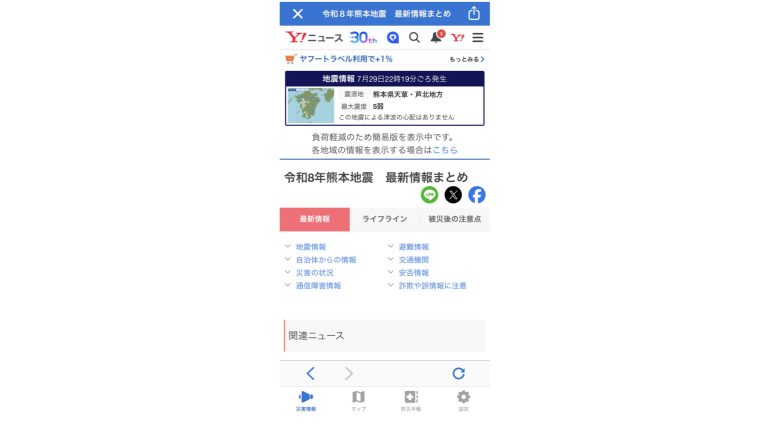Switch to the マップ bottom tab
Screen dimensions: 770x433
[358, 401]
